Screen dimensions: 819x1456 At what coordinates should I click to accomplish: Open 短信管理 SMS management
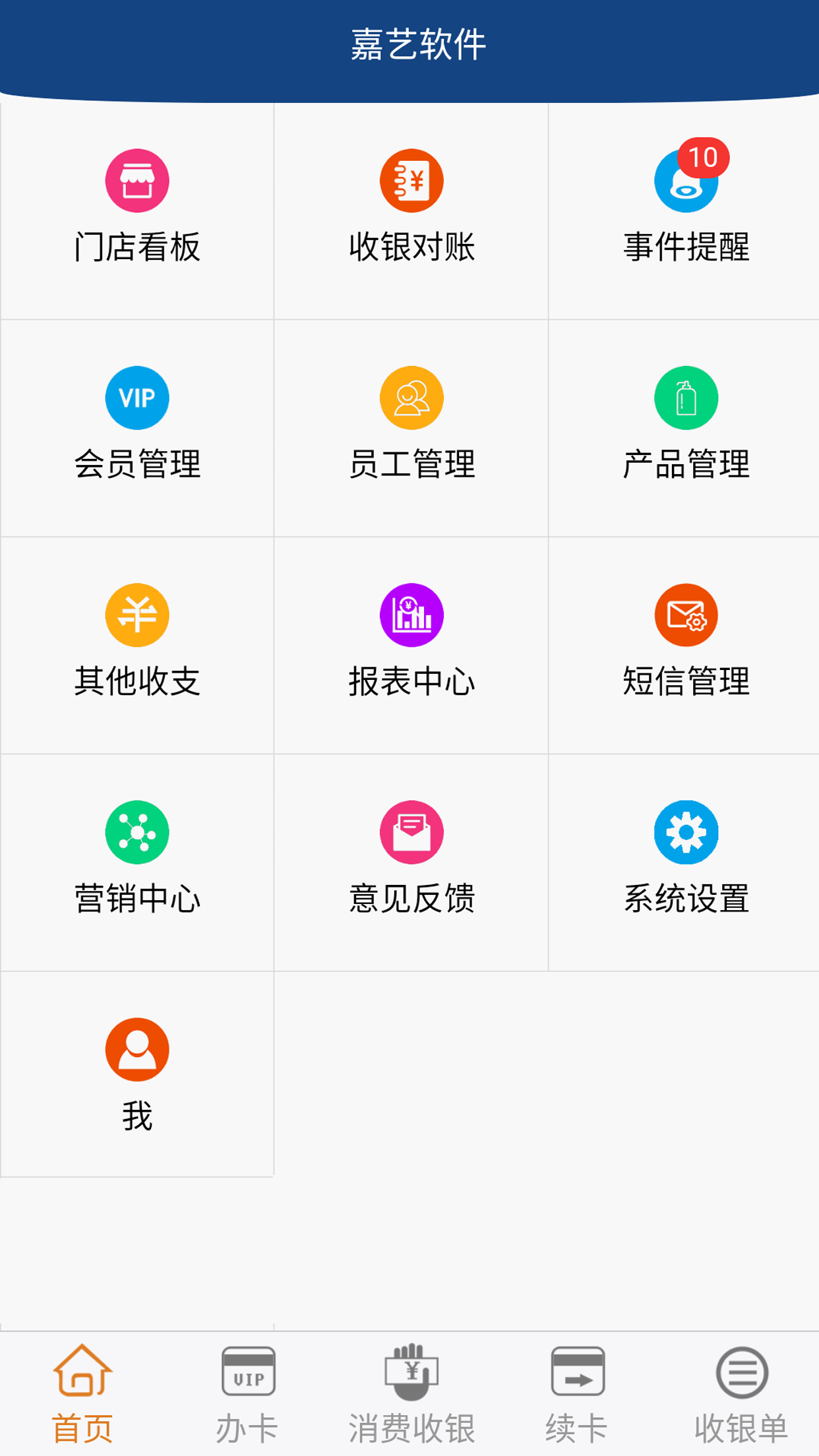[684, 646]
